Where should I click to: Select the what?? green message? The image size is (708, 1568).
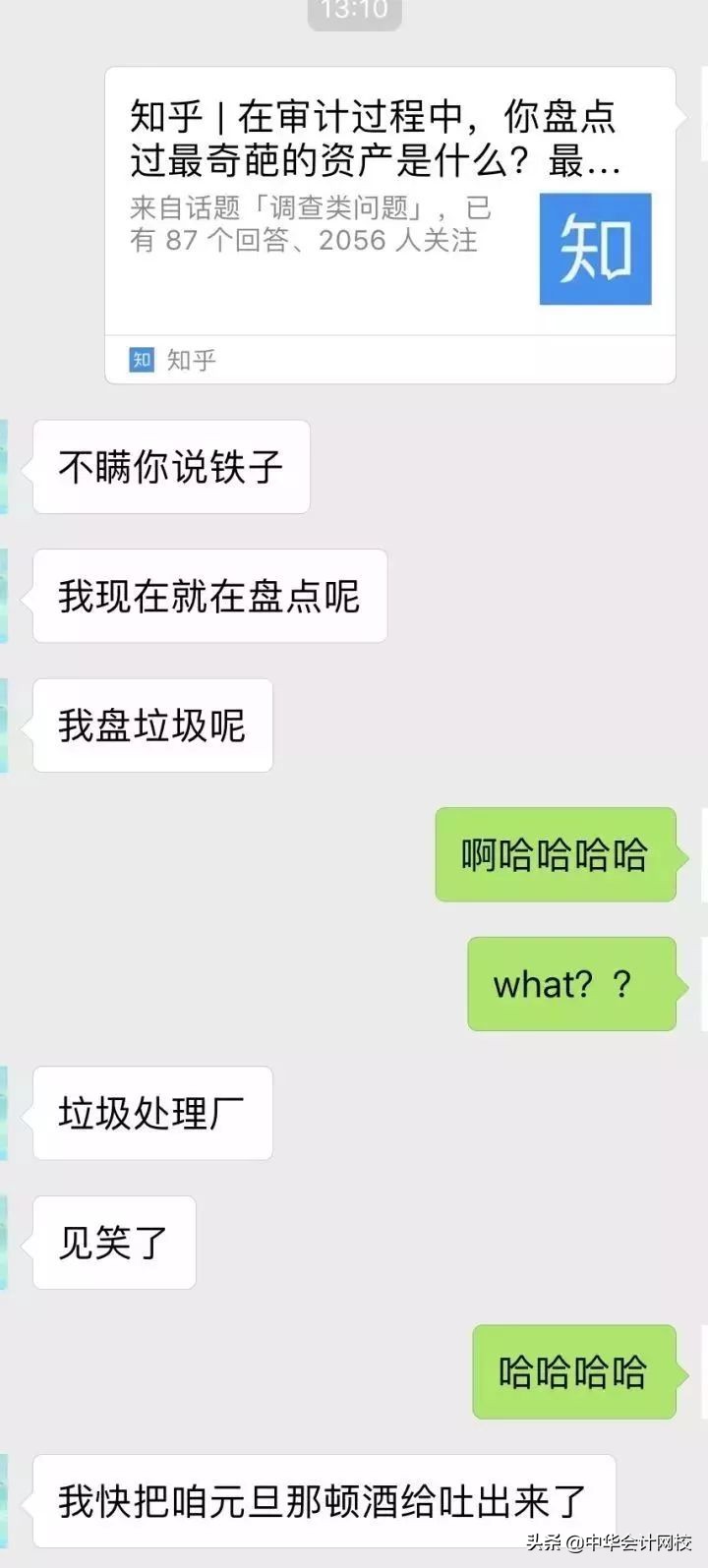tap(570, 984)
